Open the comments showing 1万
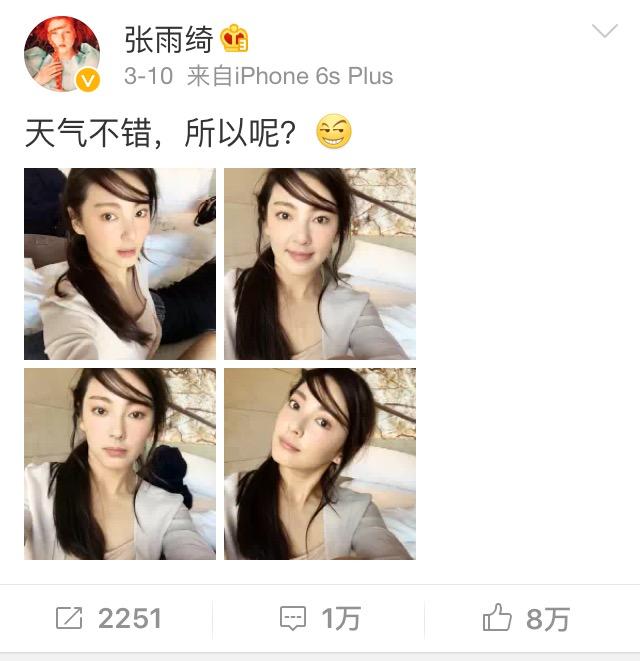 (320, 619)
